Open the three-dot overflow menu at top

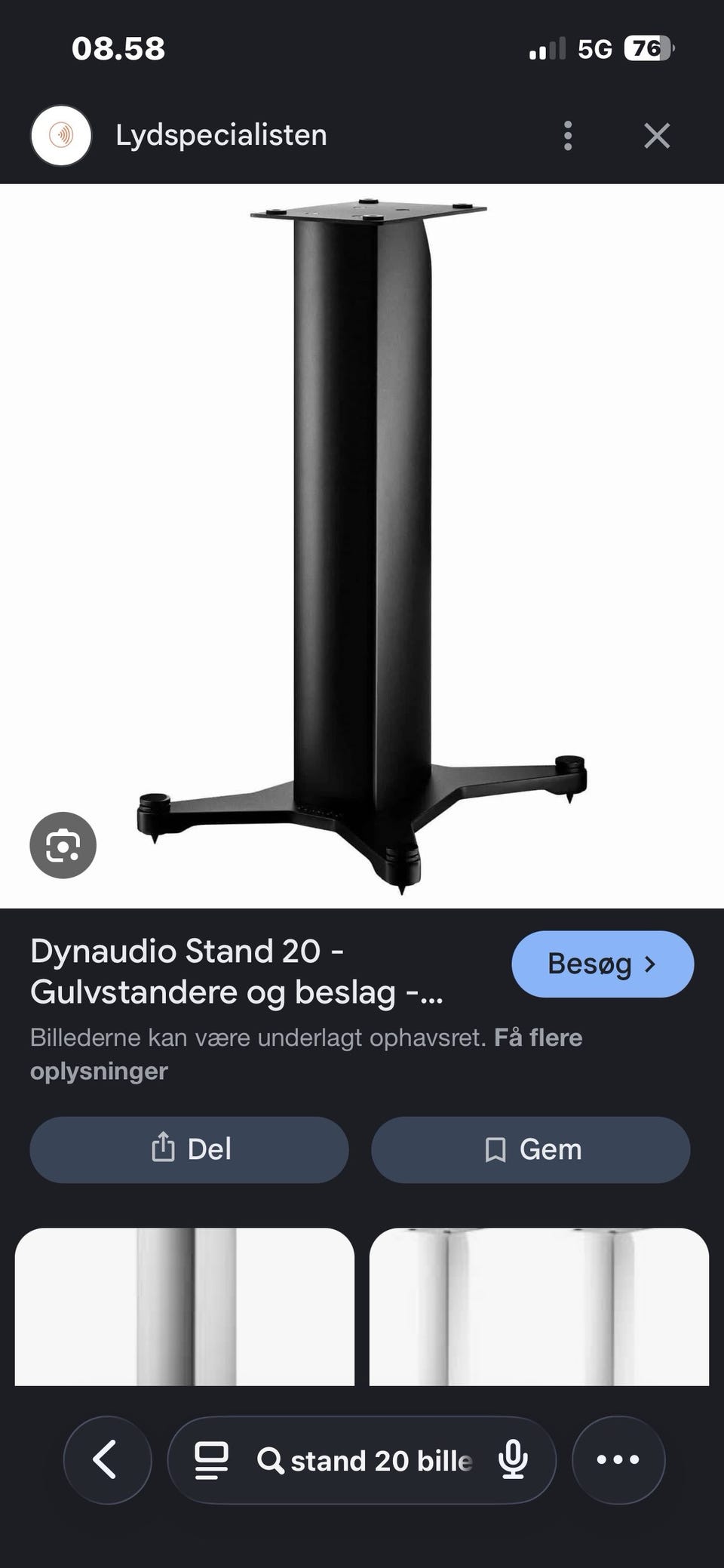click(x=568, y=135)
